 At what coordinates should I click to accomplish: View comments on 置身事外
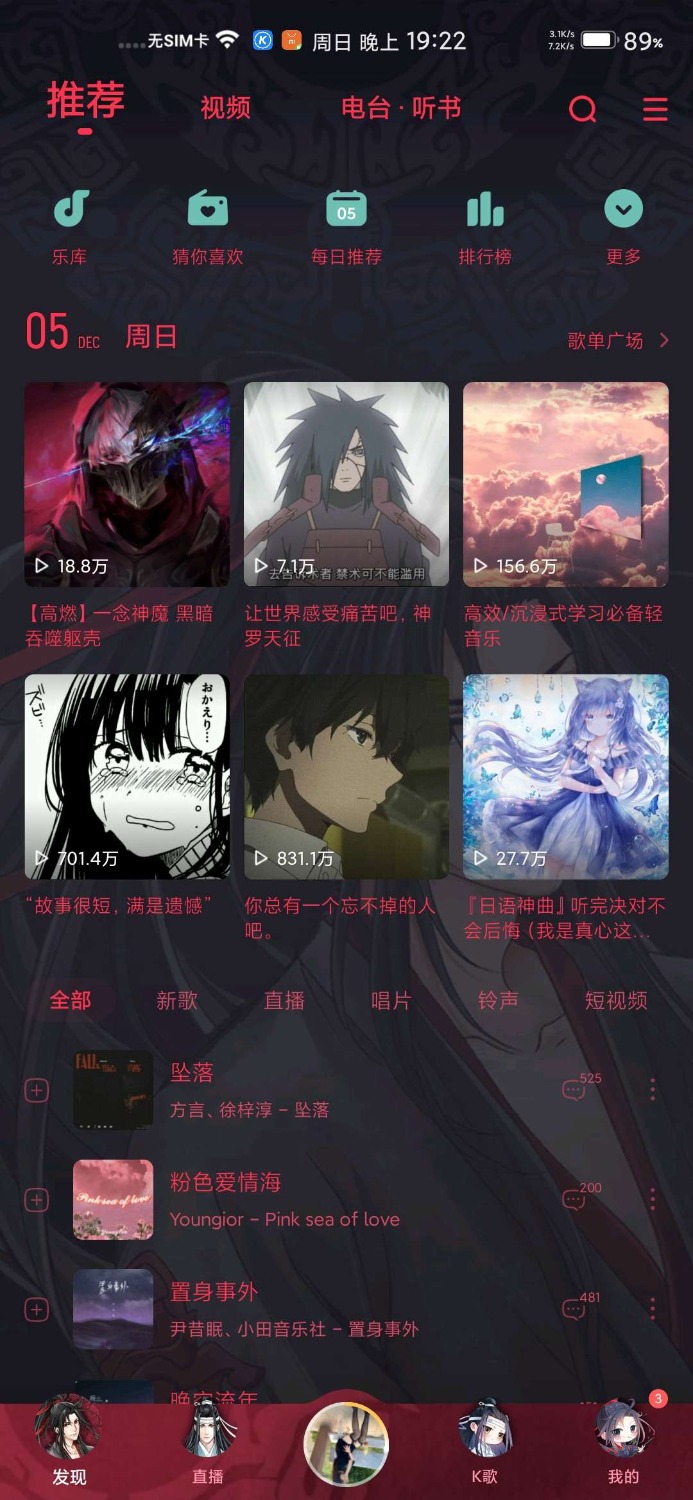pos(574,1309)
